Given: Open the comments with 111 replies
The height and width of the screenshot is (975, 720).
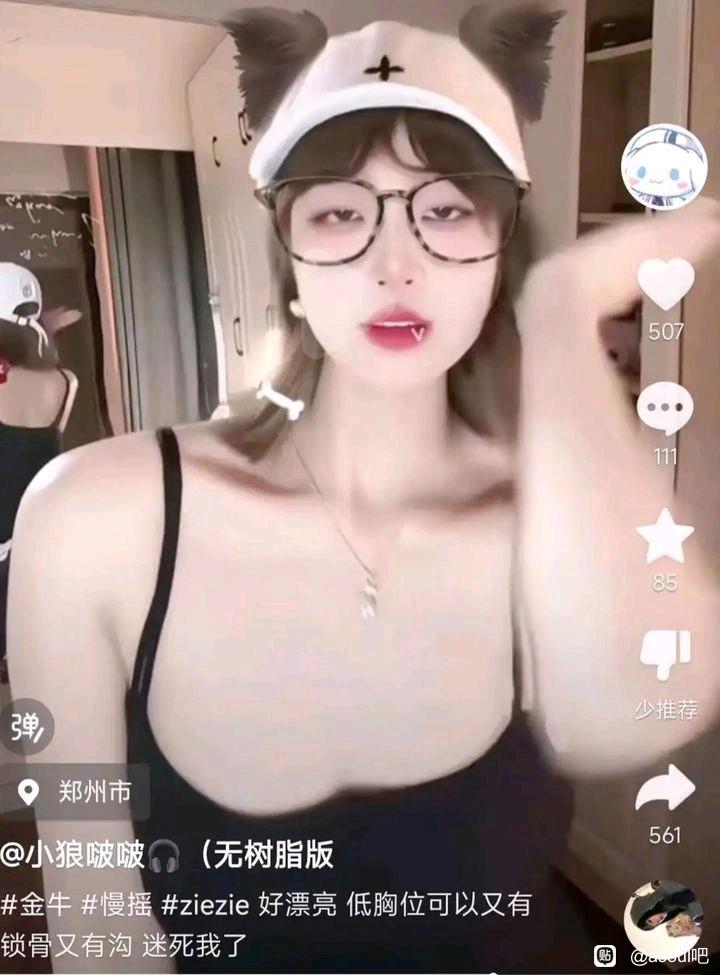Looking at the screenshot, I should point(665,410).
